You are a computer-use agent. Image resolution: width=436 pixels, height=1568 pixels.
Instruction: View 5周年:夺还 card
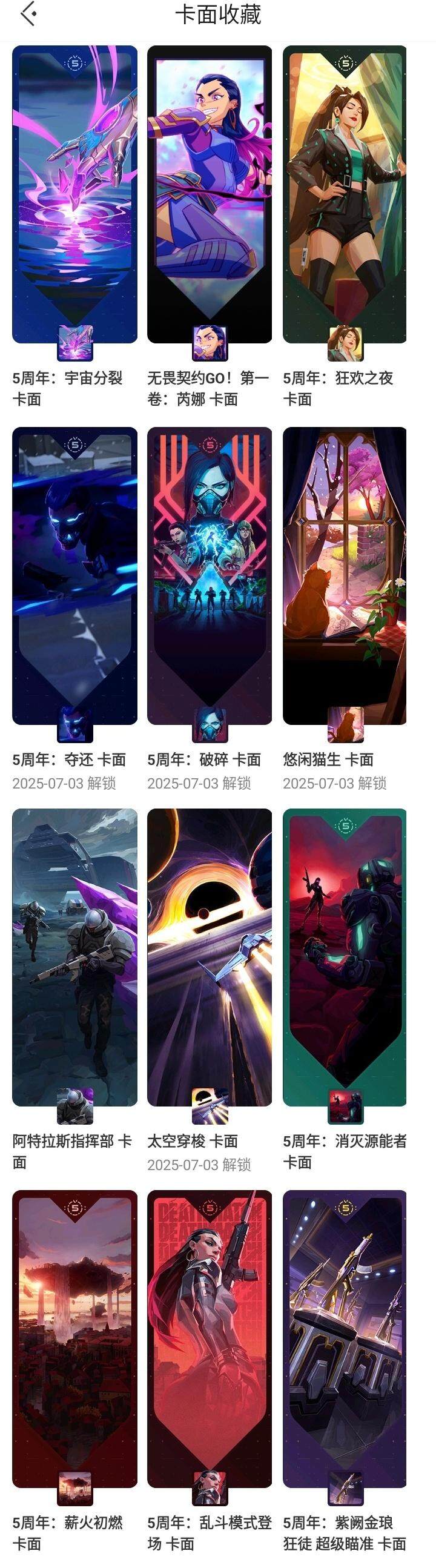point(74,576)
